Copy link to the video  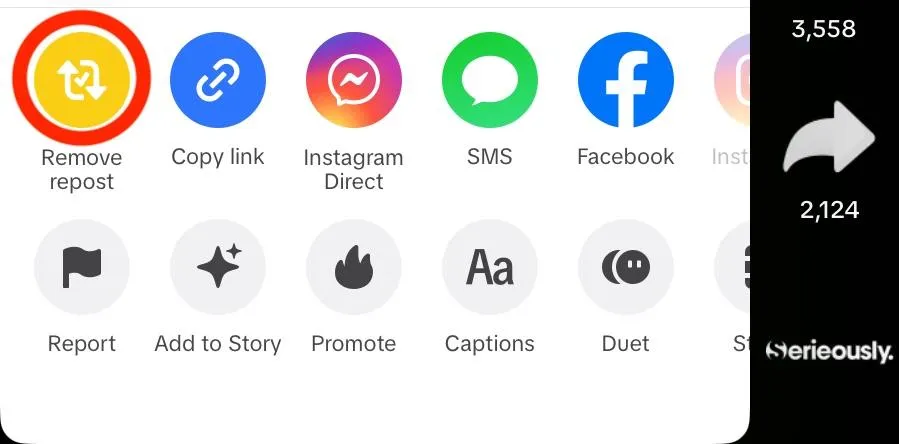point(218,81)
